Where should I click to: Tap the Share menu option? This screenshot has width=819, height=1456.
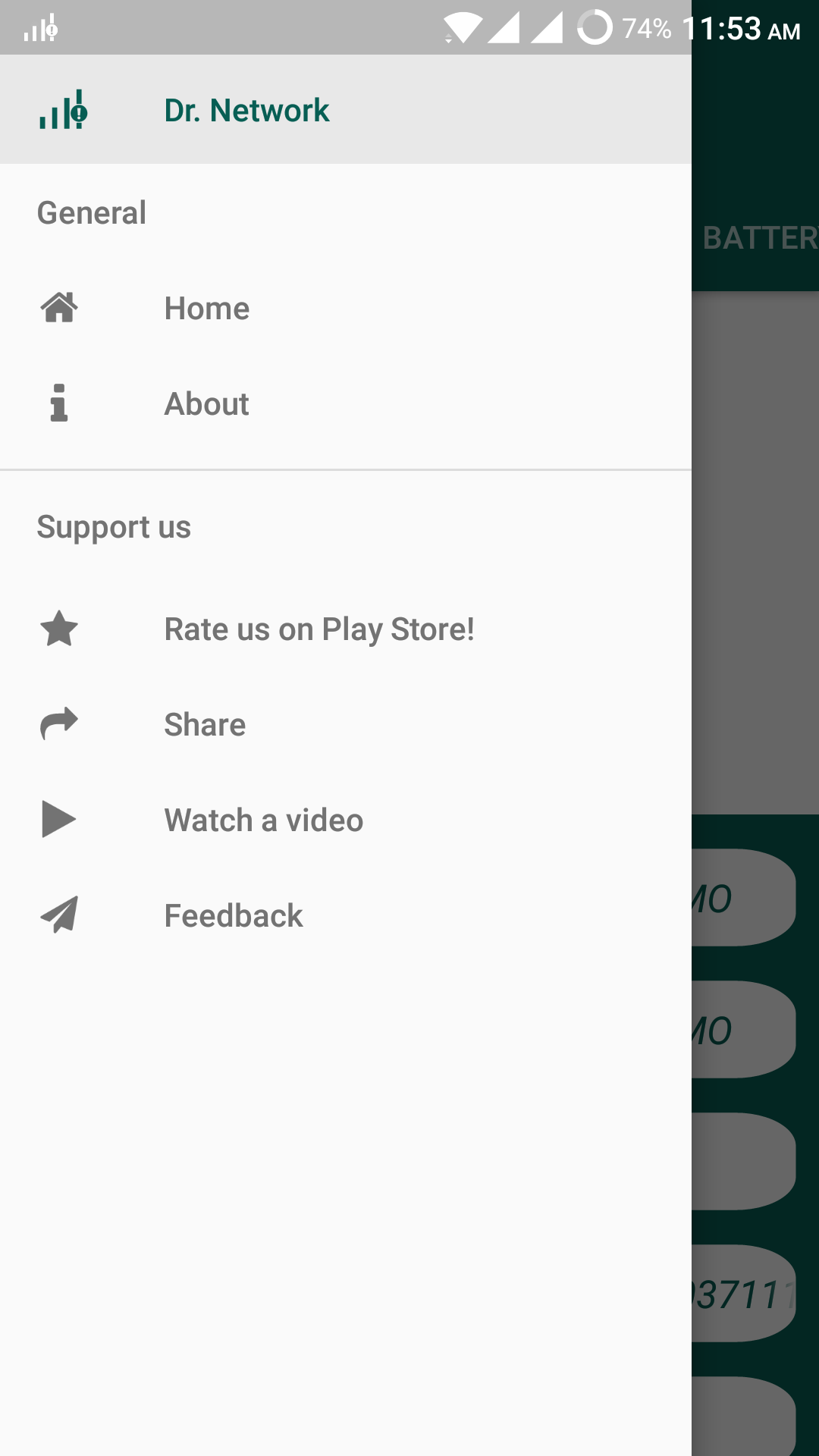pos(204,723)
